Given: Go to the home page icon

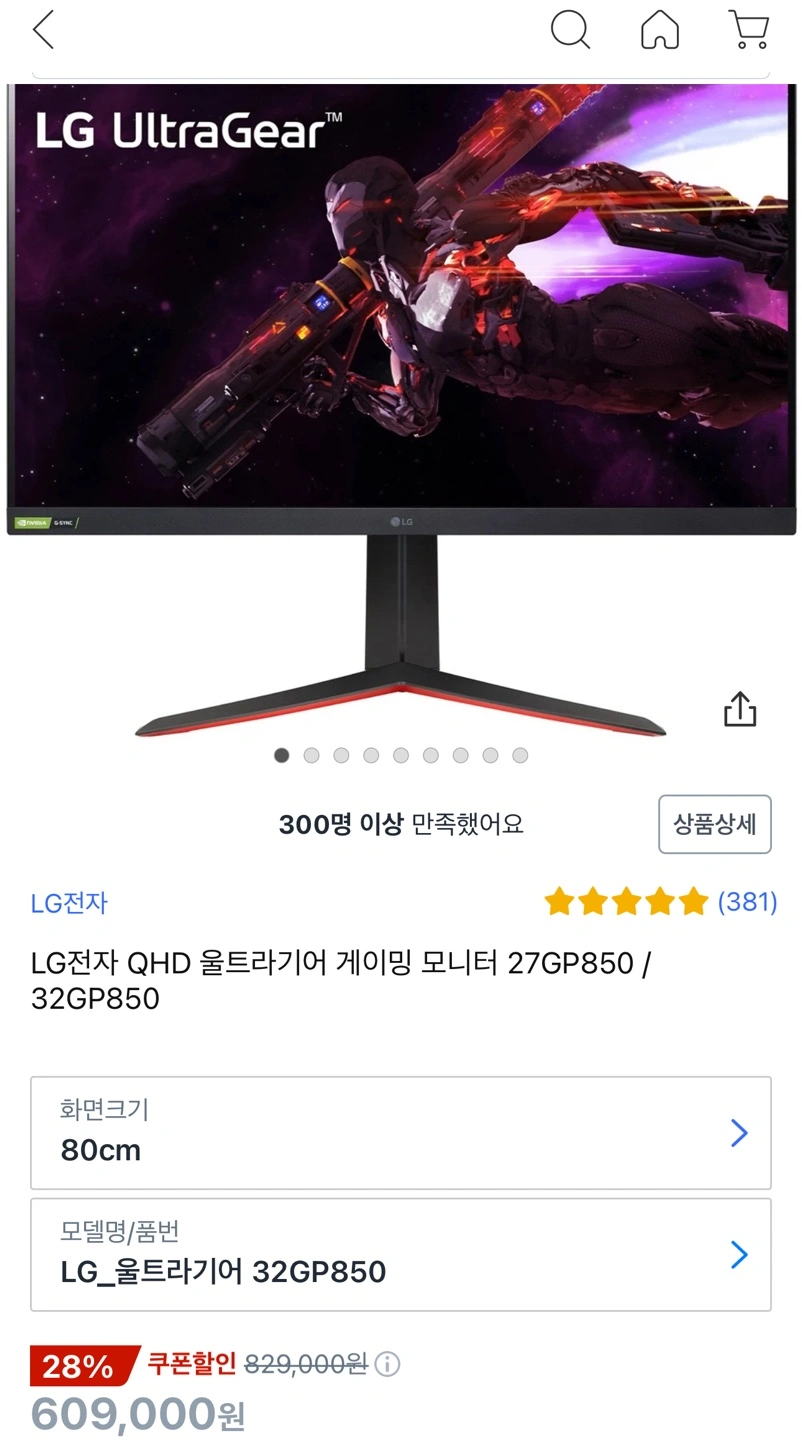Looking at the screenshot, I should (660, 30).
